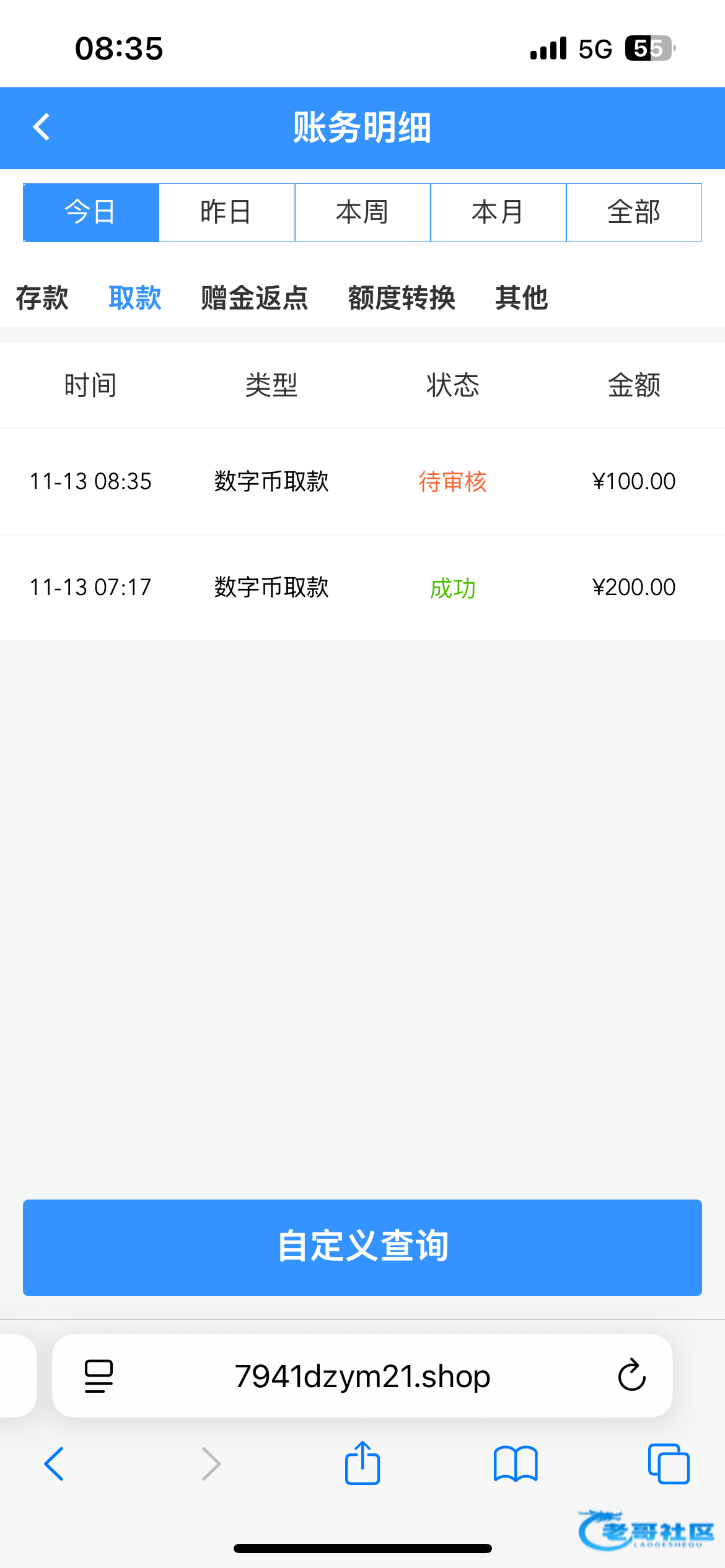Go back from 账务明细 page
Viewport: 725px width, 1568px height.
click(x=42, y=128)
